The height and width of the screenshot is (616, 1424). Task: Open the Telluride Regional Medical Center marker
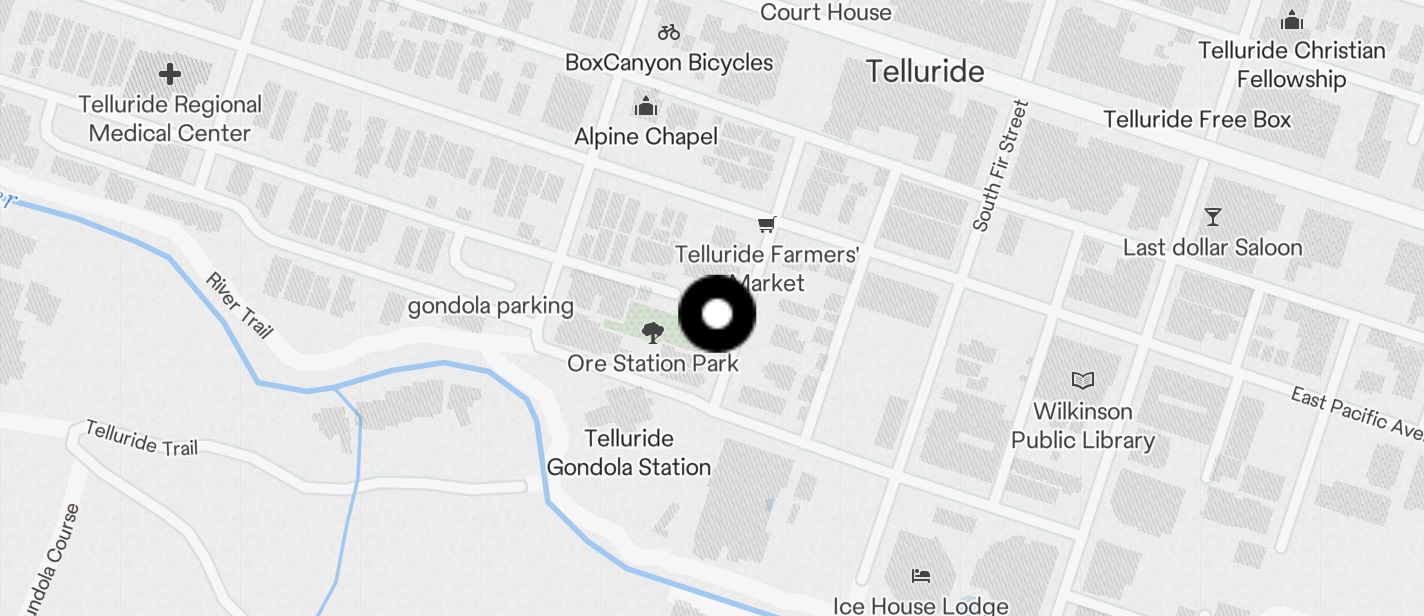click(170, 74)
